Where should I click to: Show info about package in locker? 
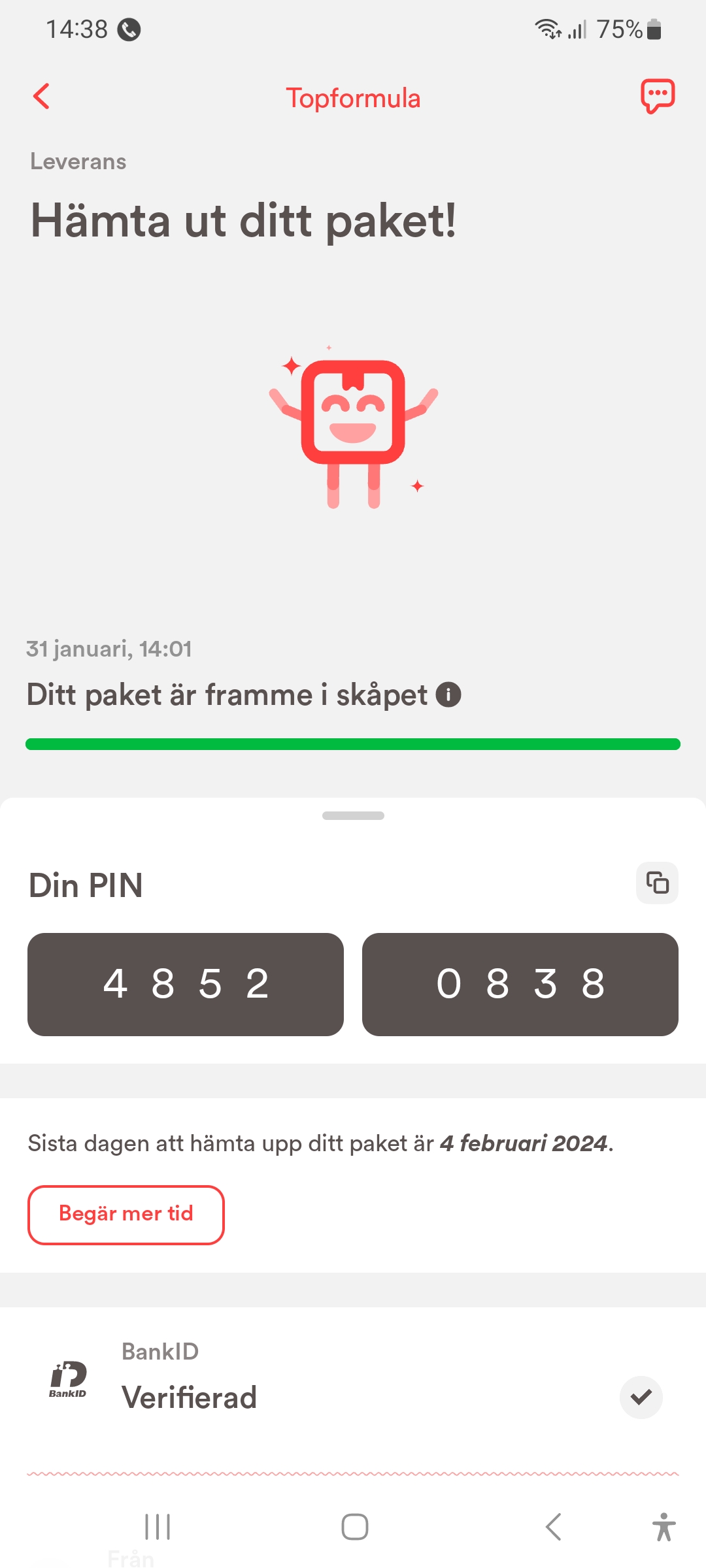pos(448,694)
